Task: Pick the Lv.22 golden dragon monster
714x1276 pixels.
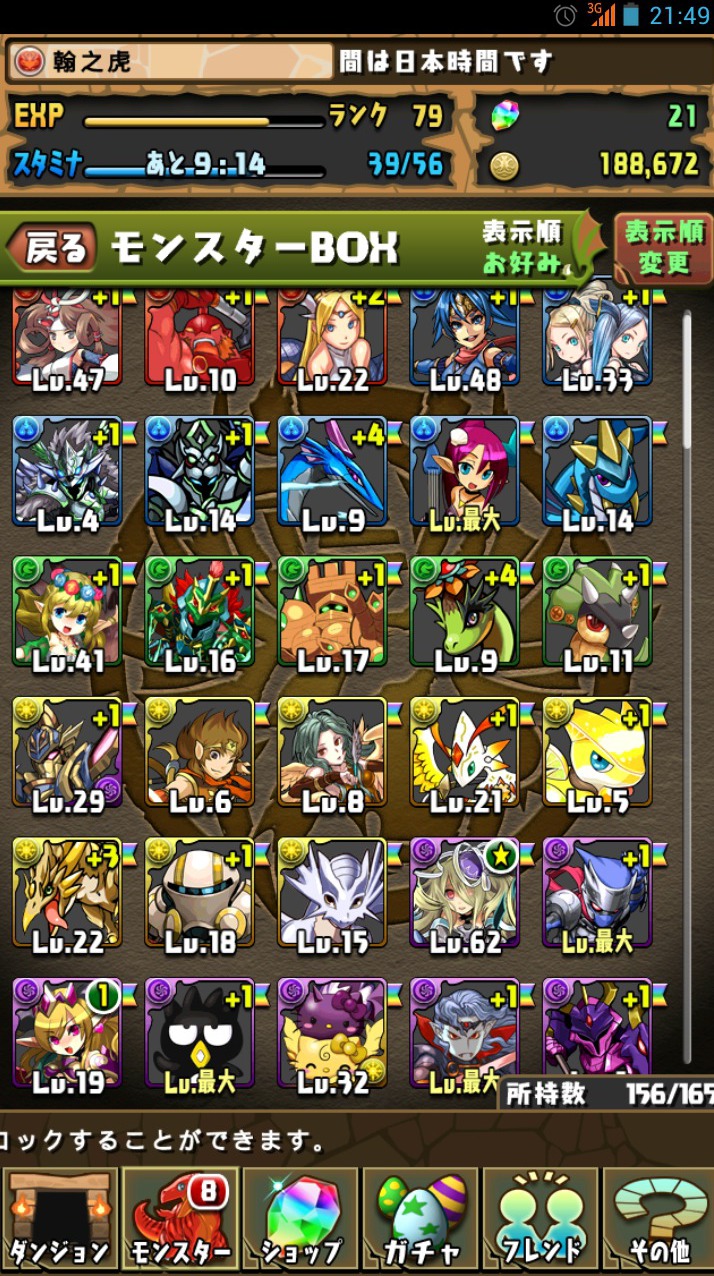Action: [67, 893]
